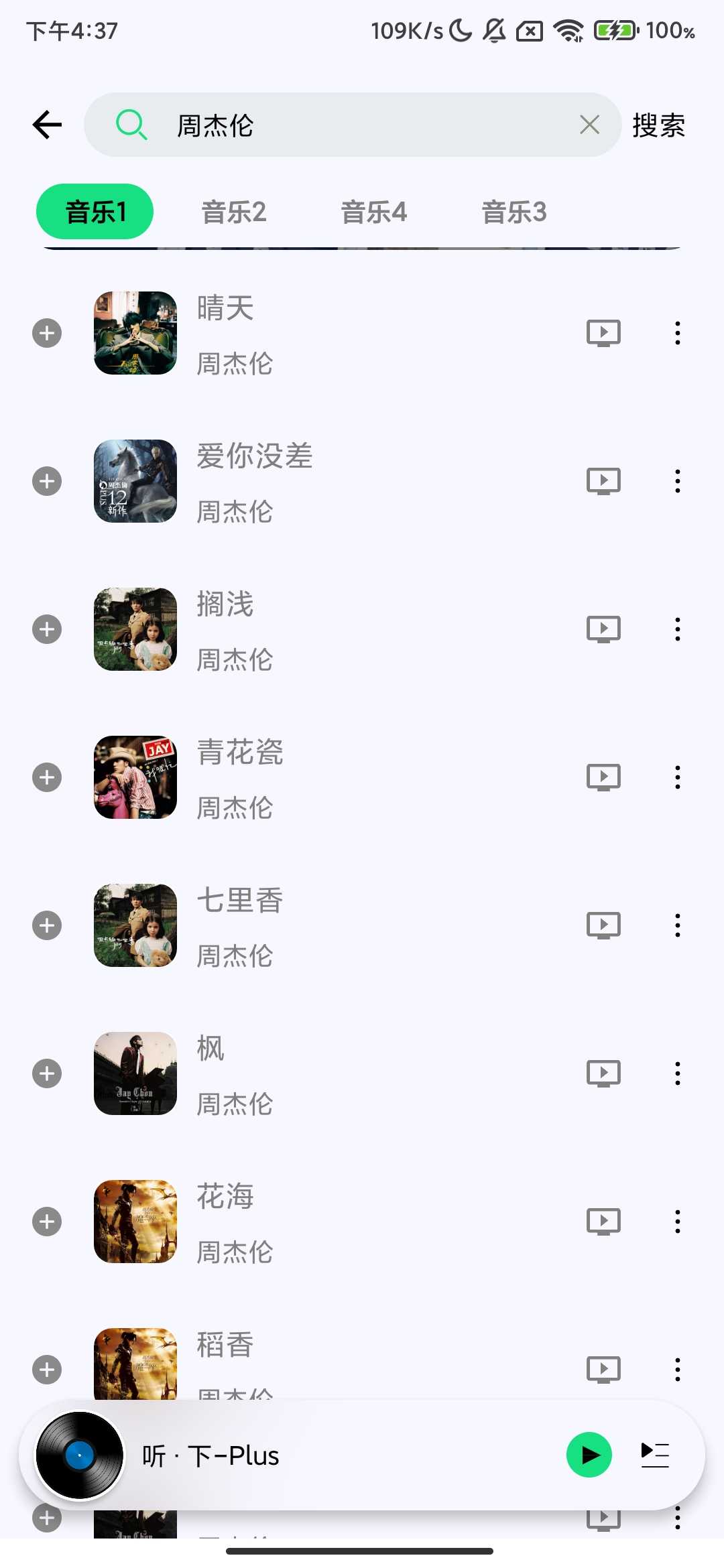This screenshot has height=1568, width=724.
Task: Switch to the 音乐2 tab
Action: (x=234, y=212)
